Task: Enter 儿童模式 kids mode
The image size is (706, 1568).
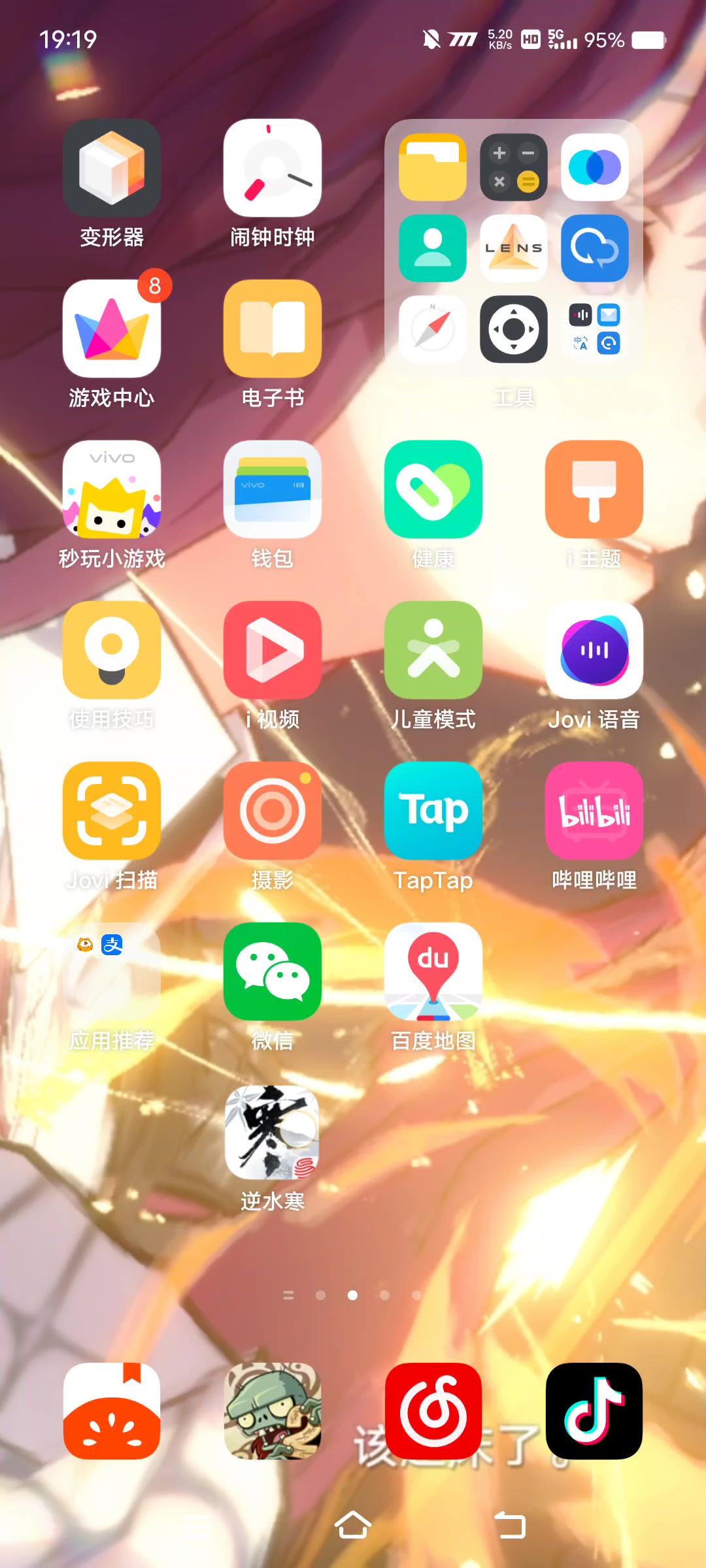Action: (x=433, y=650)
